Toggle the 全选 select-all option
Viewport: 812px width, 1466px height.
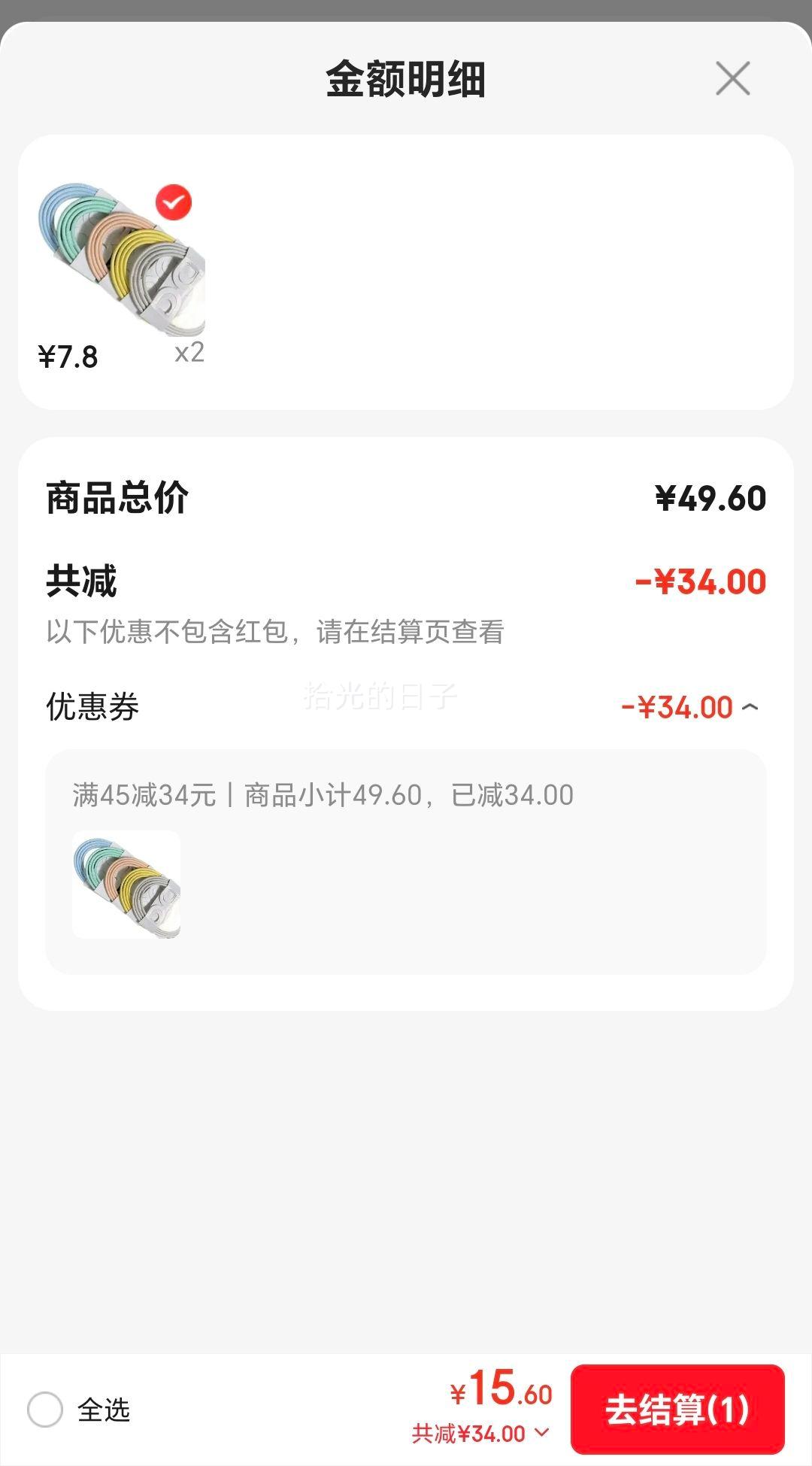click(45, 1409)
